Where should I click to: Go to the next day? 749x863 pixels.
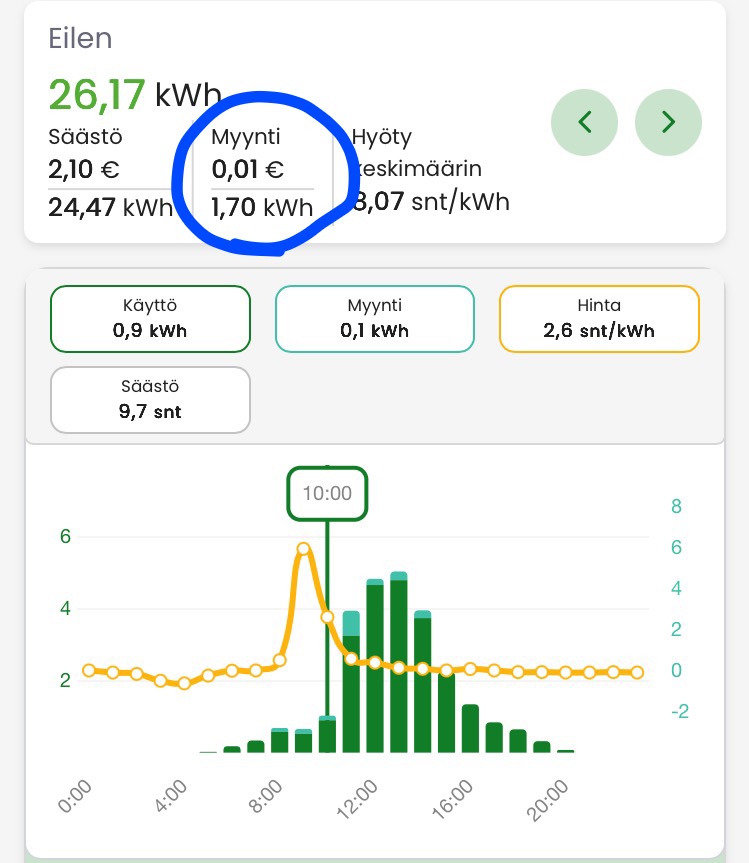pos(668,123)
